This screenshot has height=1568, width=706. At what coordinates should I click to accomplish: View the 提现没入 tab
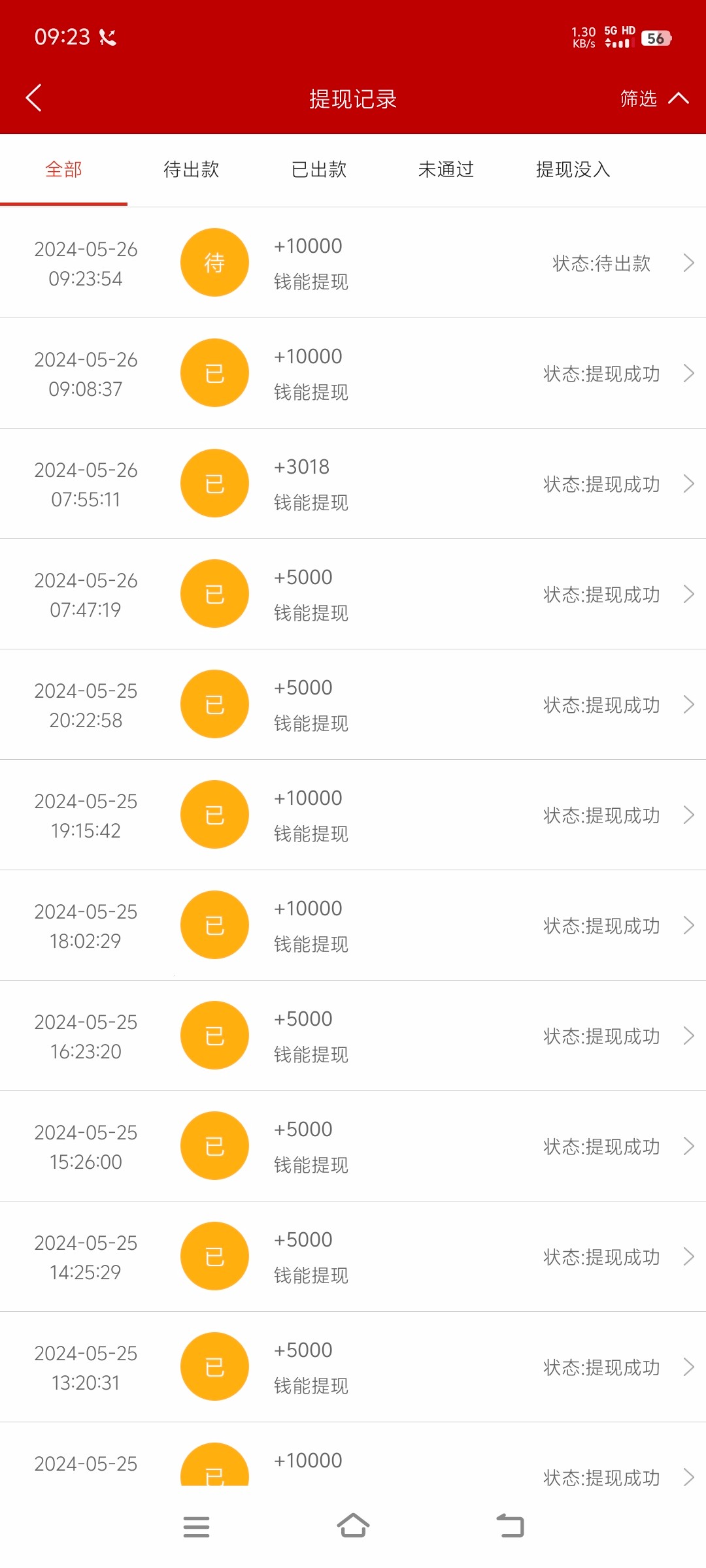click(573, 170)
